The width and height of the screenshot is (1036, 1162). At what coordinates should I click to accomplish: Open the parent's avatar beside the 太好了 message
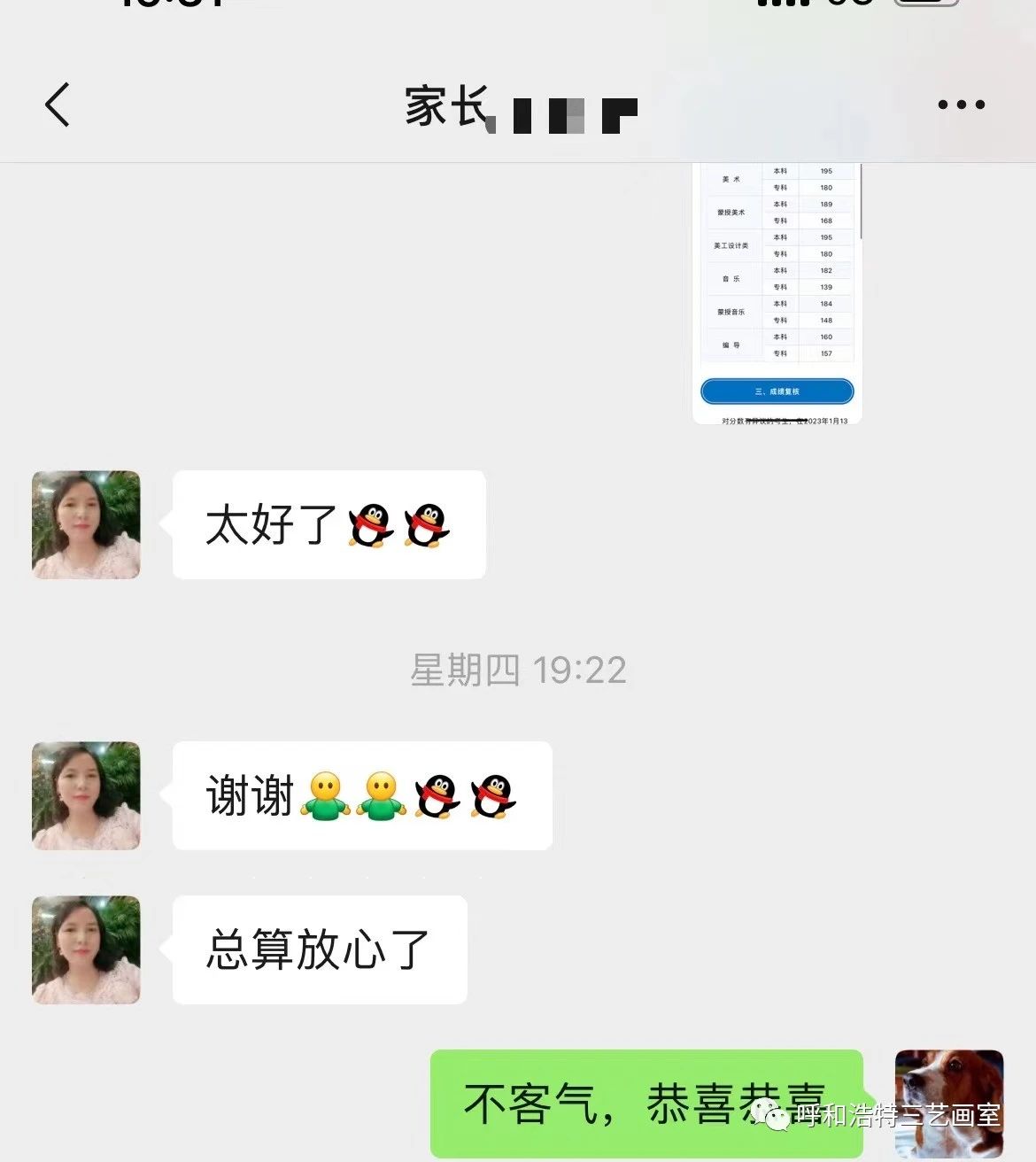pyautogui.click(x=85, y=524)
